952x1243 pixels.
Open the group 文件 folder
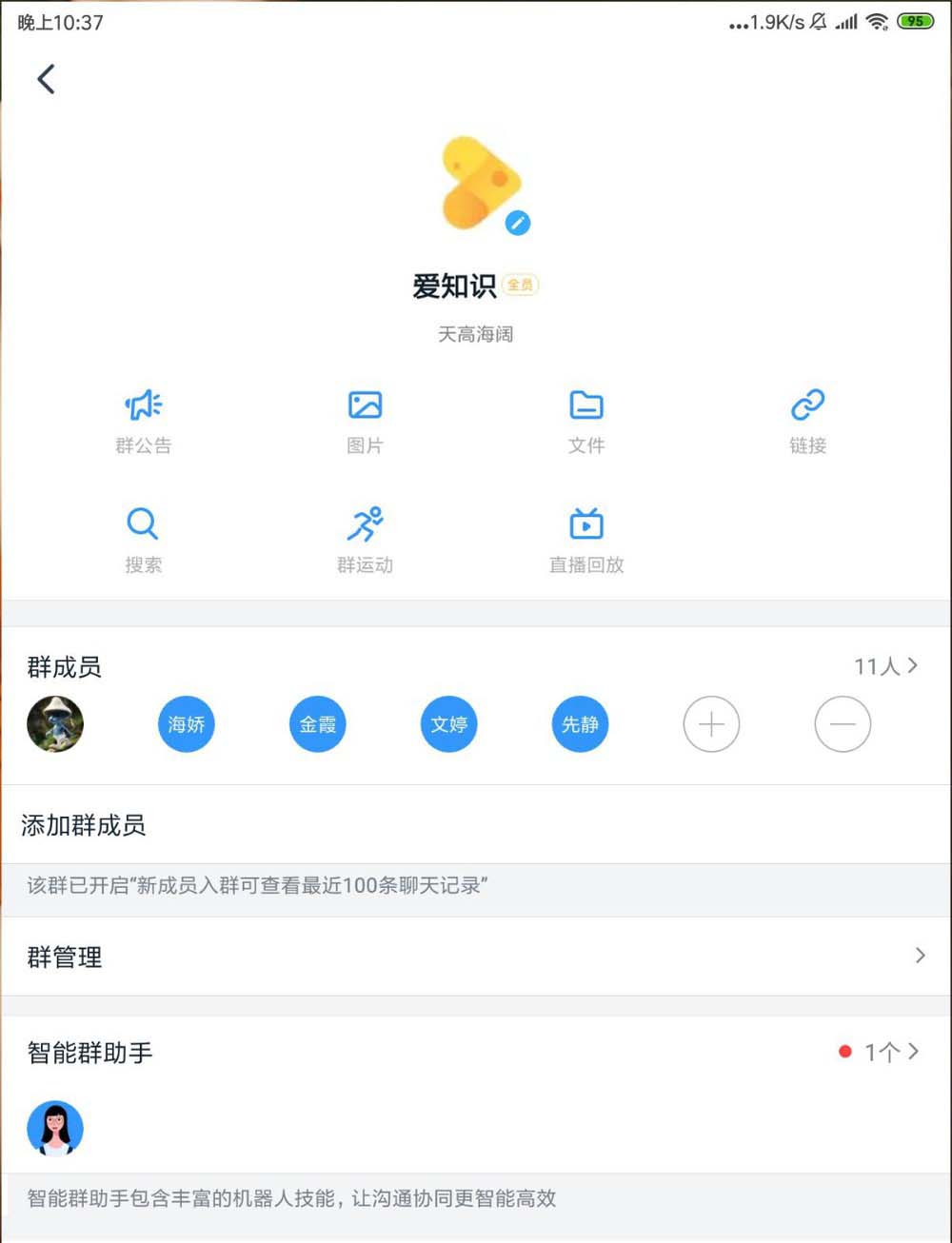(x=586, y=420)
